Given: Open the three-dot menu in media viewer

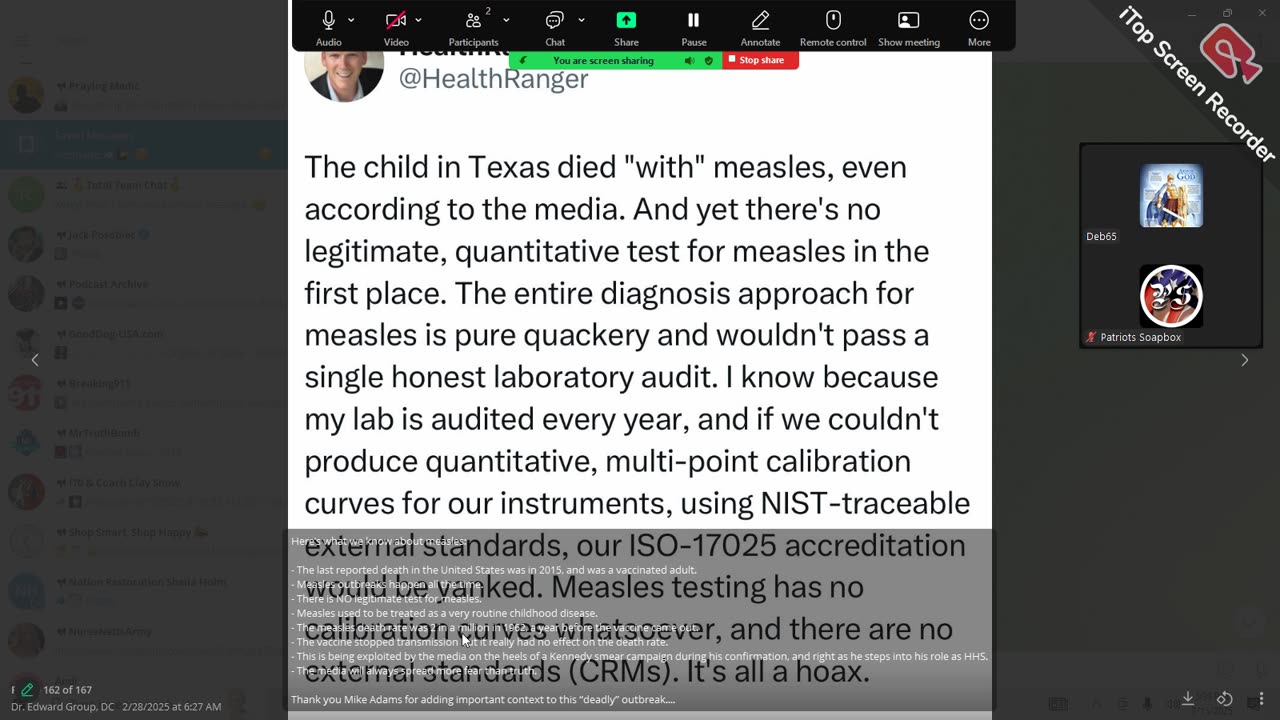Looking at the screenshot, I should [x=1261, y=698].
